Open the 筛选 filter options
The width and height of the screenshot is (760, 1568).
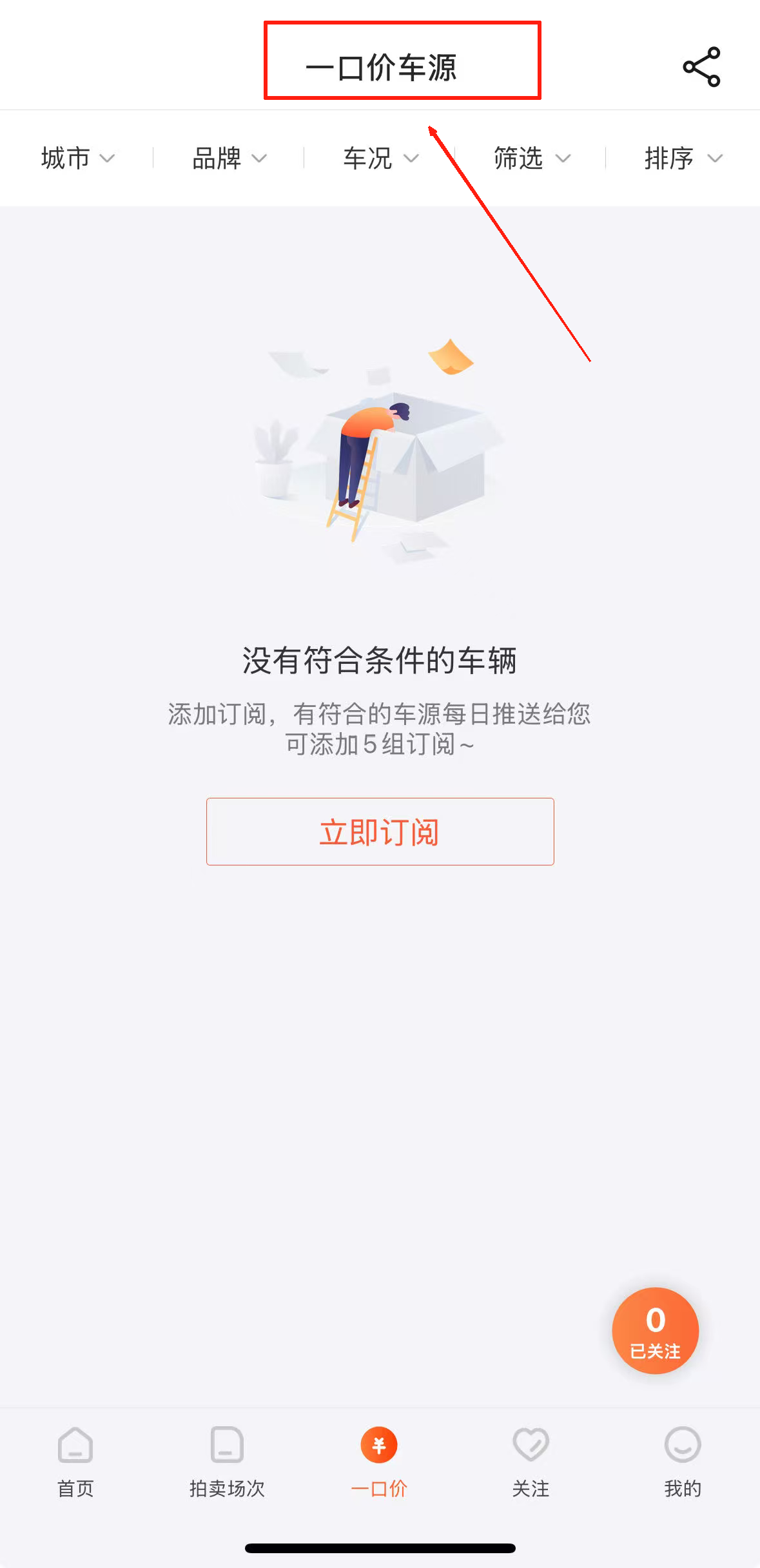[x=531, y=159]
